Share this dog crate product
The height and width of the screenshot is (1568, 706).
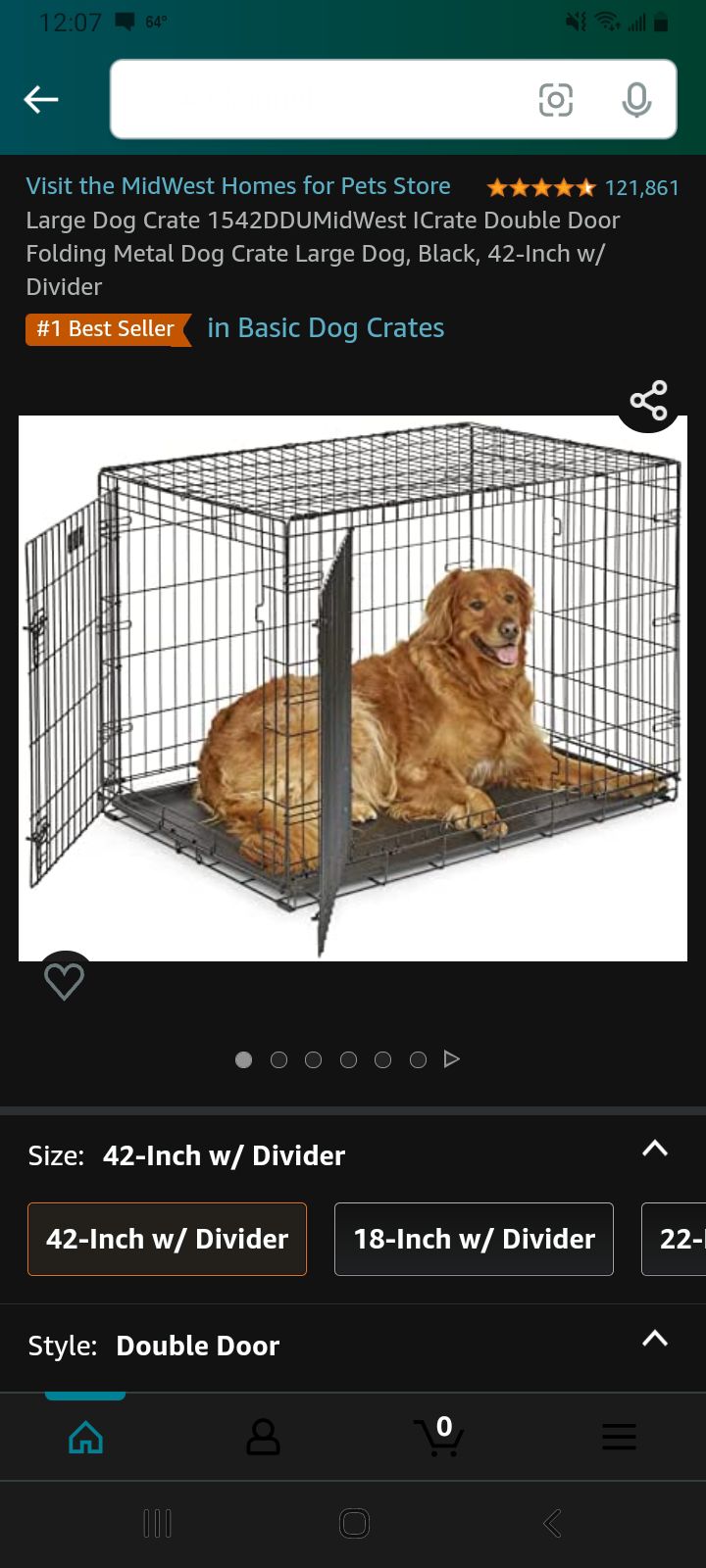(x=648, y=401)
